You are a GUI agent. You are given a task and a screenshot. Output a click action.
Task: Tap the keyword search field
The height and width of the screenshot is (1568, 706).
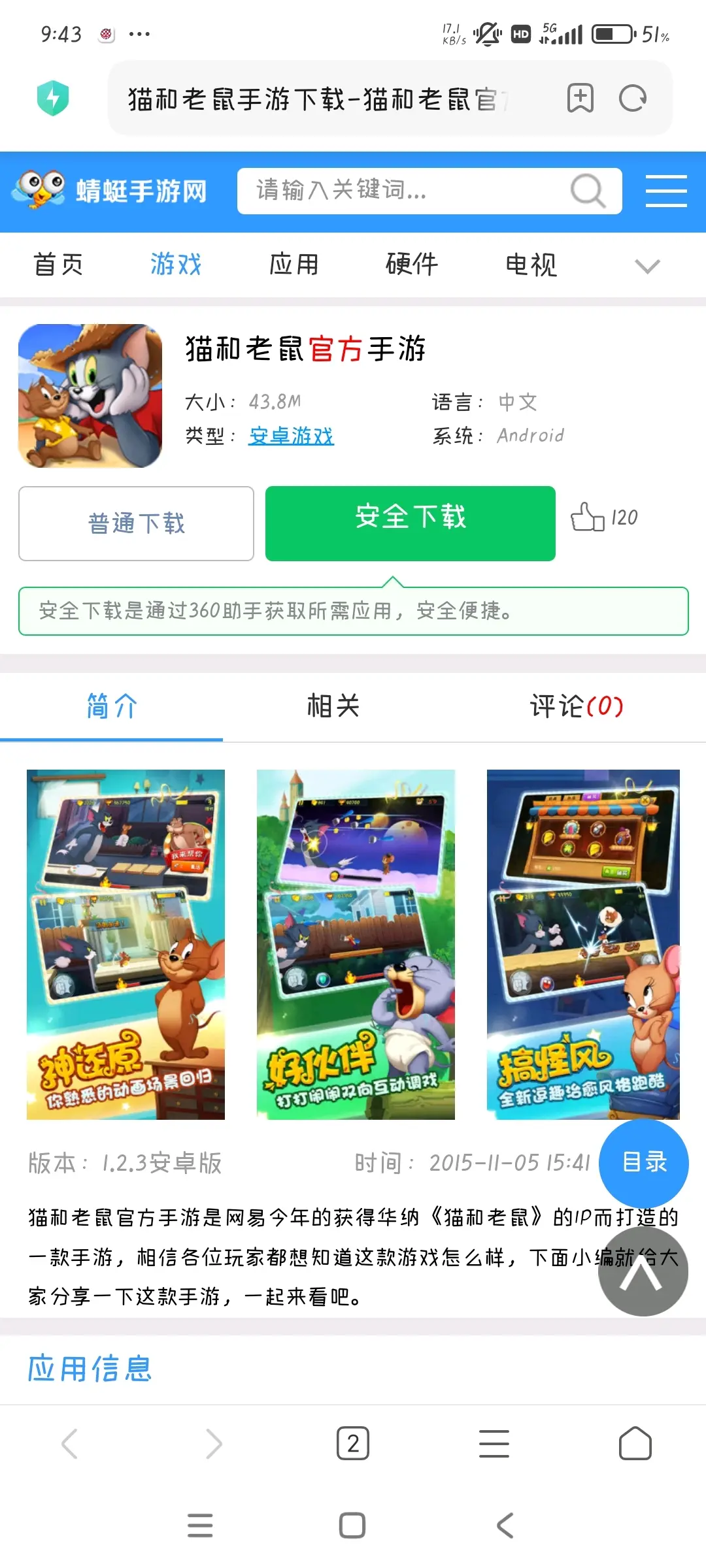pyautogui.click(x=405, y=191)
